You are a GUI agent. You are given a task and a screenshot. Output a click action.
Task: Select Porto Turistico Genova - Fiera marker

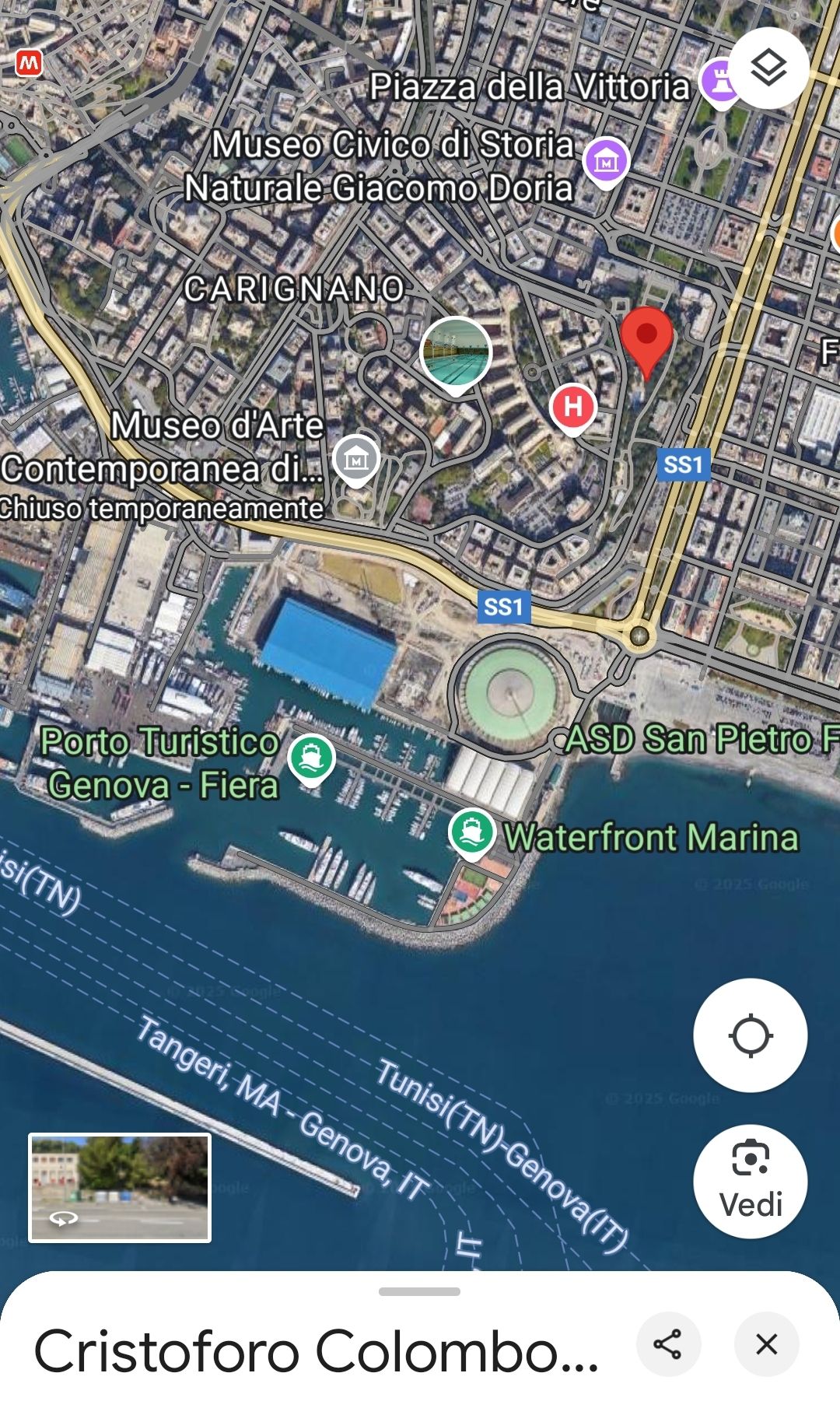pos(311,758)
